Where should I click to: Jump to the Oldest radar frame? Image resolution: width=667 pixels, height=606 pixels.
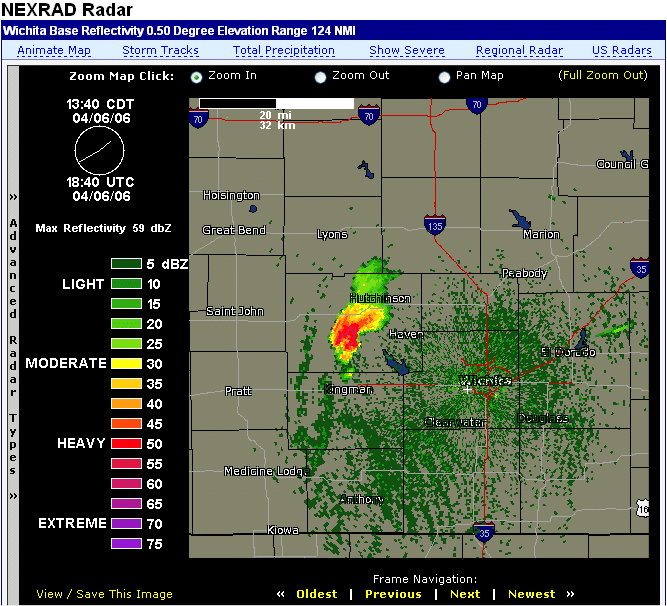click(x=316, y=594)
